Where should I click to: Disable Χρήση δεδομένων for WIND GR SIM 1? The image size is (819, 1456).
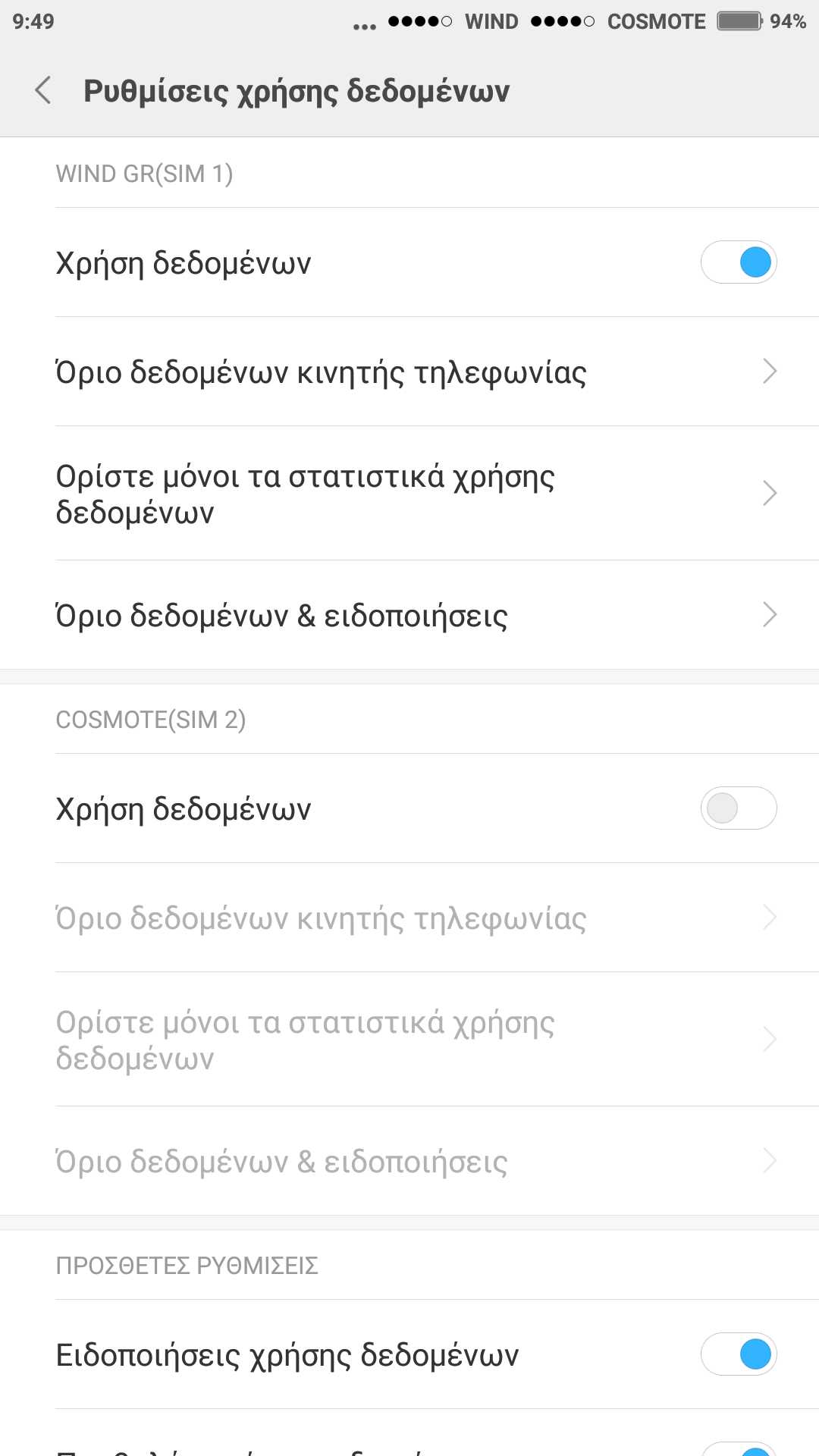click(x=738, y=262)
